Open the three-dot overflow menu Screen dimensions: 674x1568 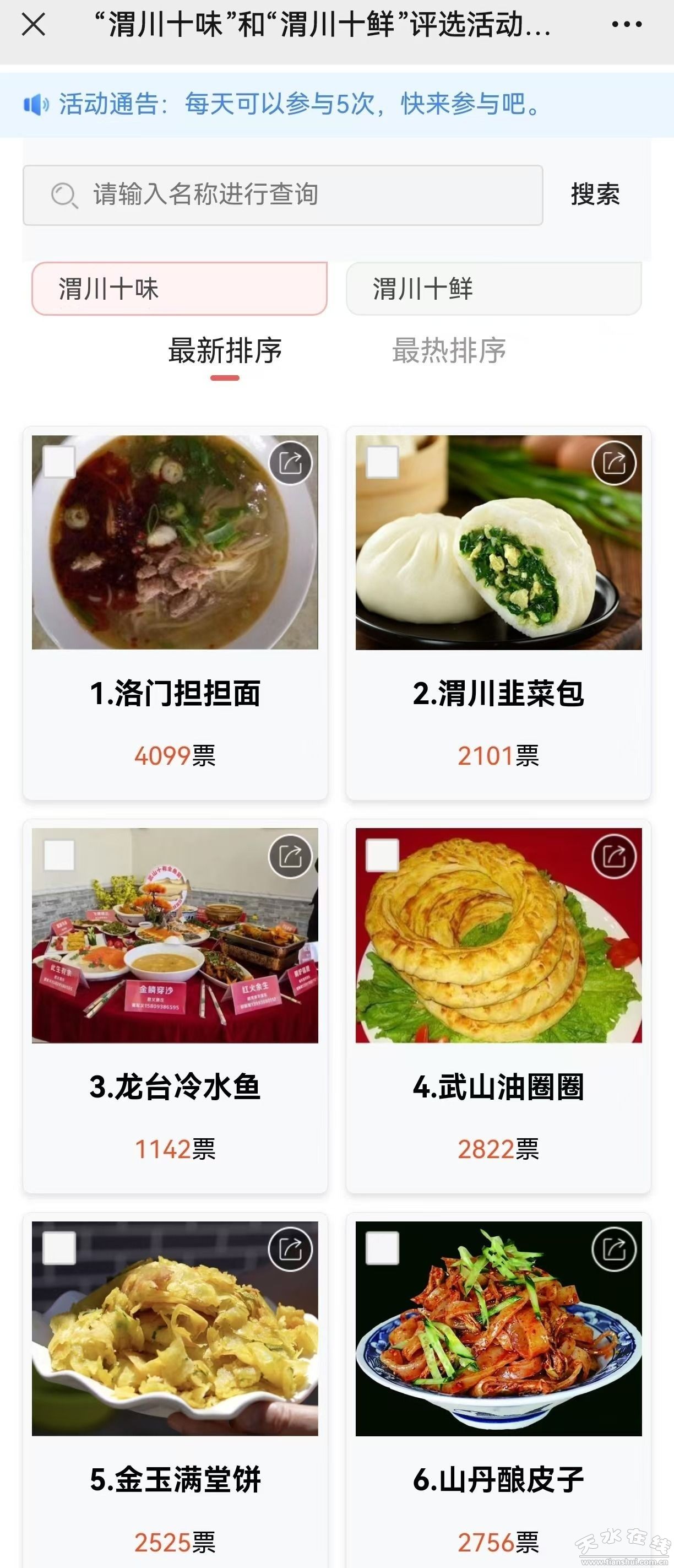click(627, 25)
